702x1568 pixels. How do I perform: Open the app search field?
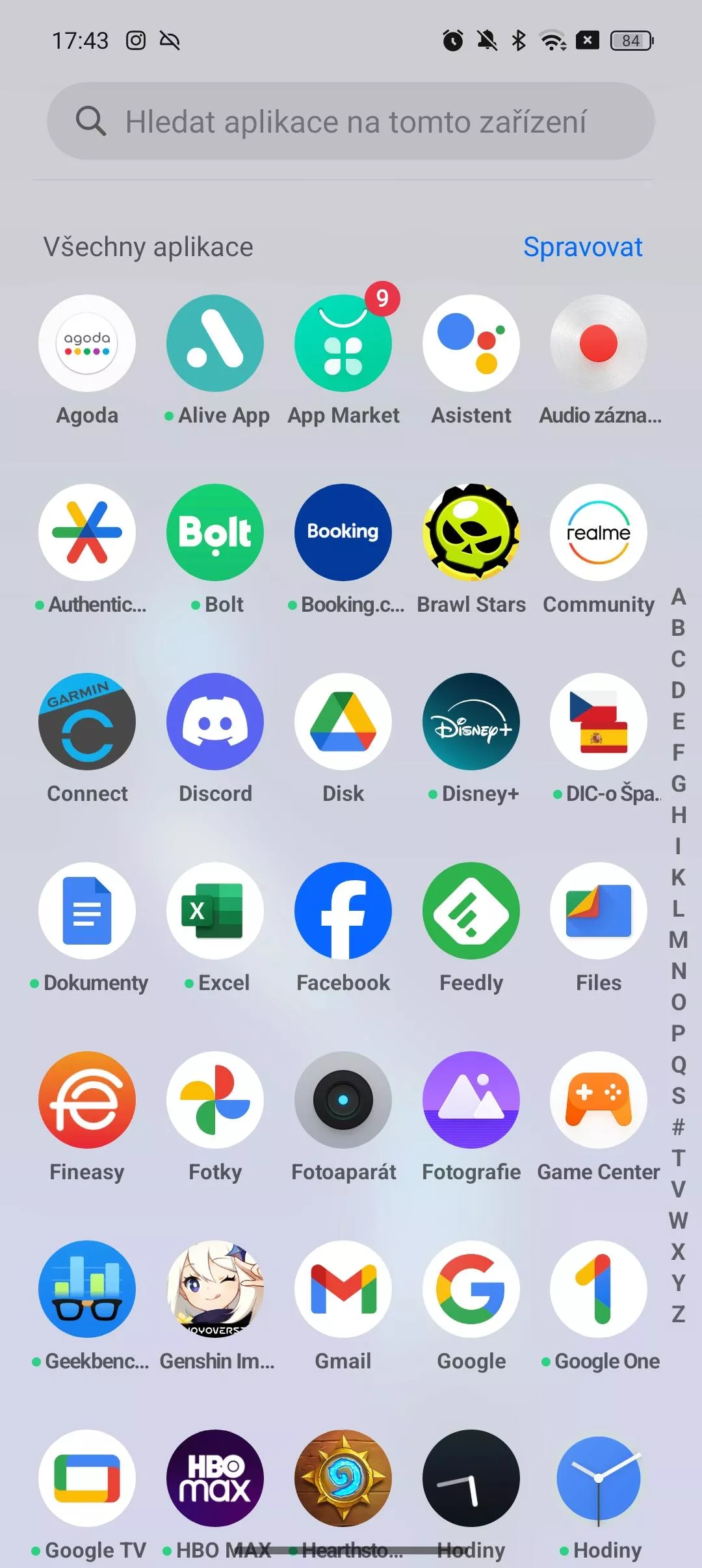coord(351,122)
